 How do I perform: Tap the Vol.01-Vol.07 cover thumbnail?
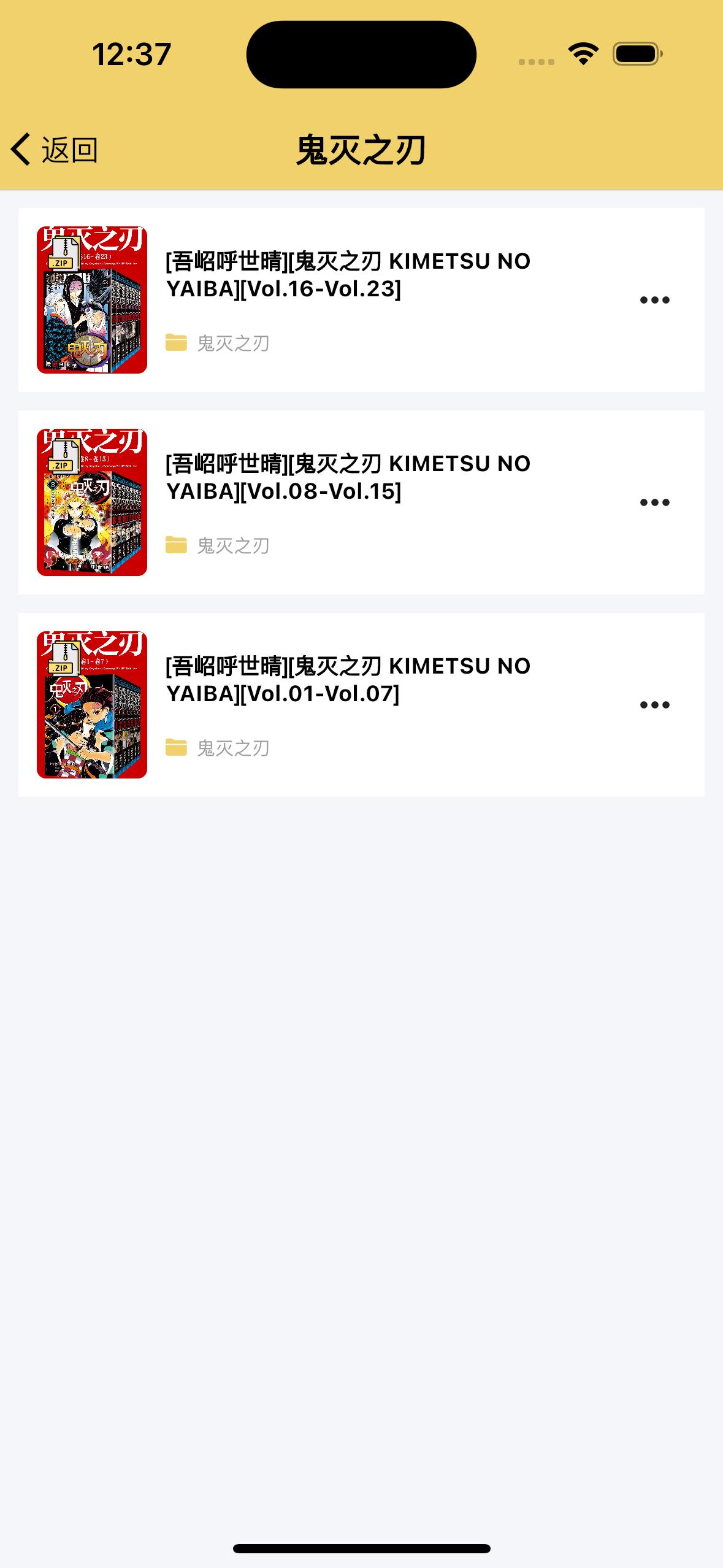pos(91,704)
